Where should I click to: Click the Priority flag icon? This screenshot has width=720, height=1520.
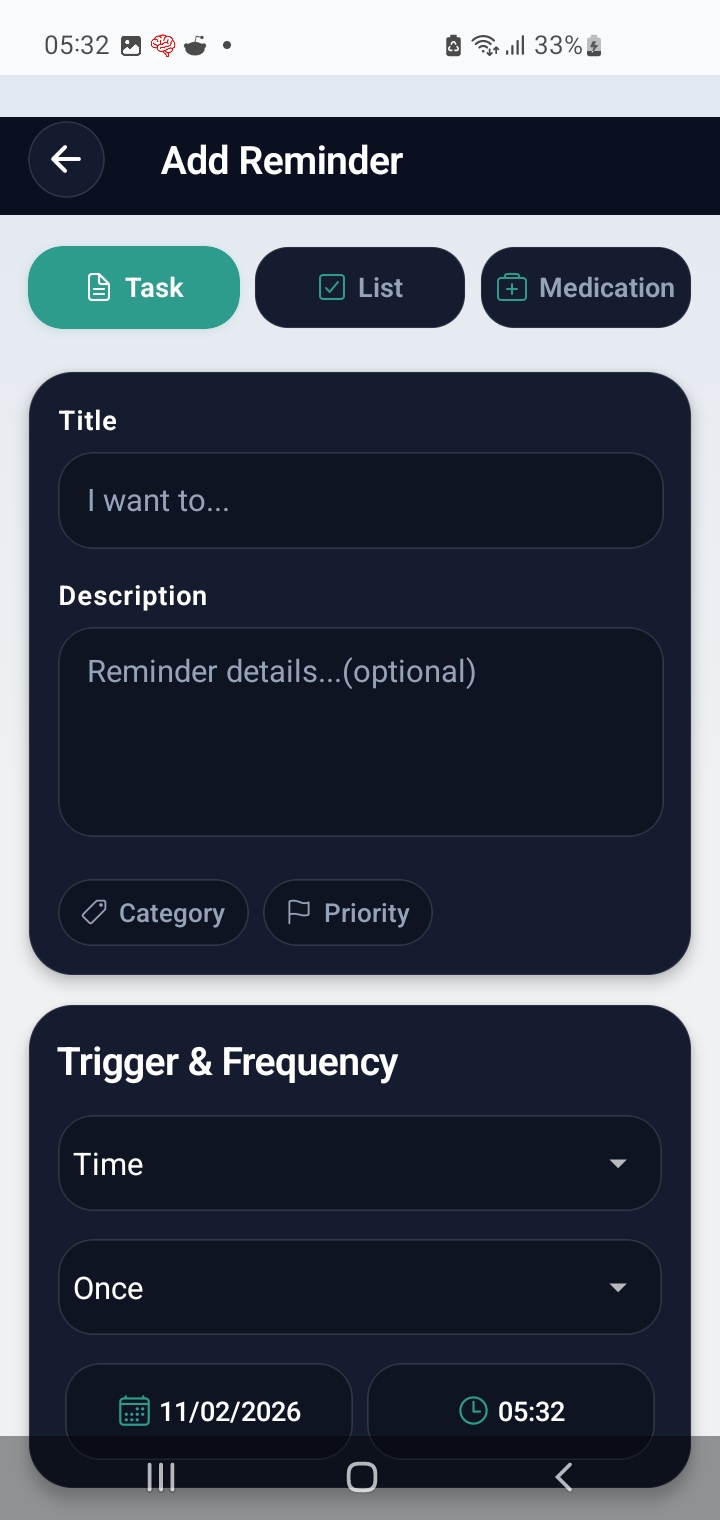[298, 912]
